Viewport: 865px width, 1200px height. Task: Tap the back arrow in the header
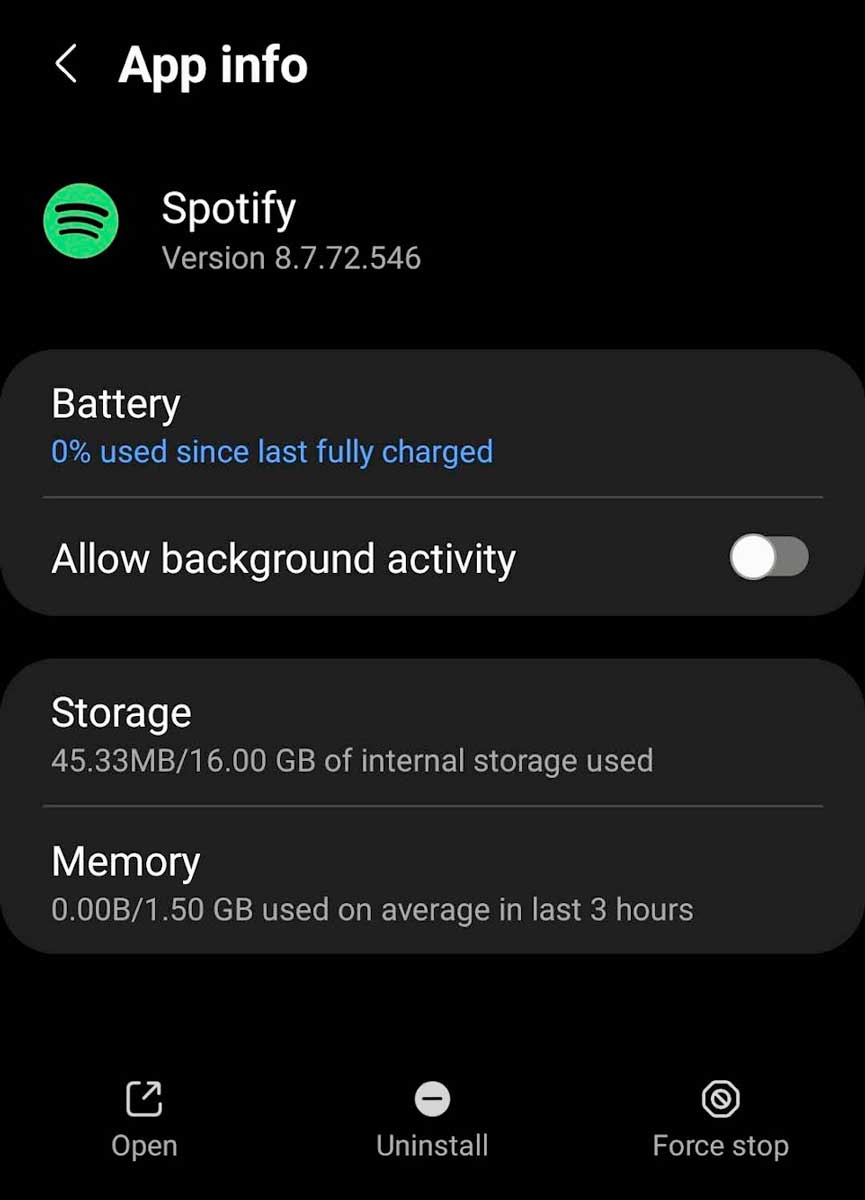[x=65, y=64]
